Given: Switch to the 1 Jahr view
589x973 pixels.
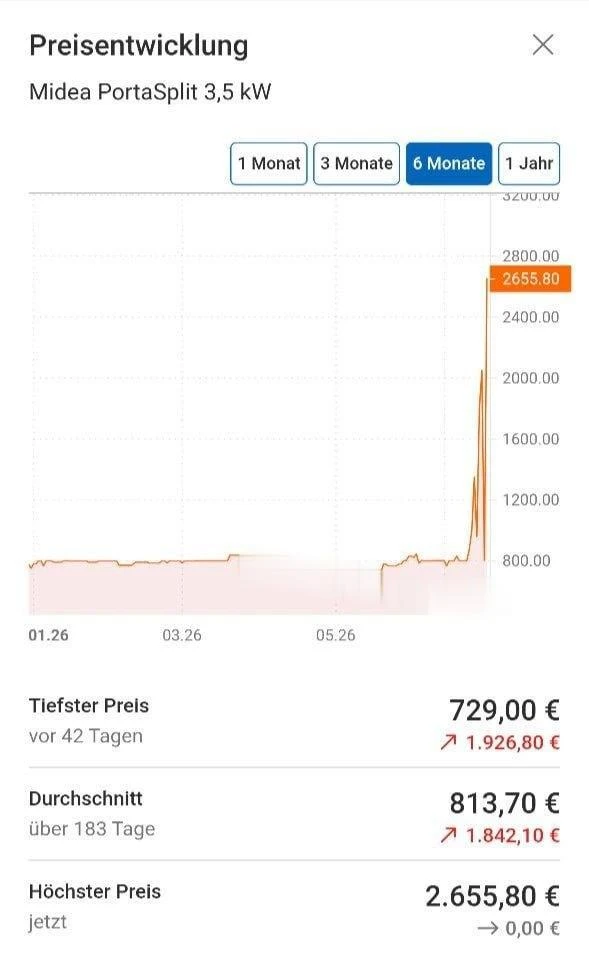Looking at the screenshot, I should [x=529, y=164].
